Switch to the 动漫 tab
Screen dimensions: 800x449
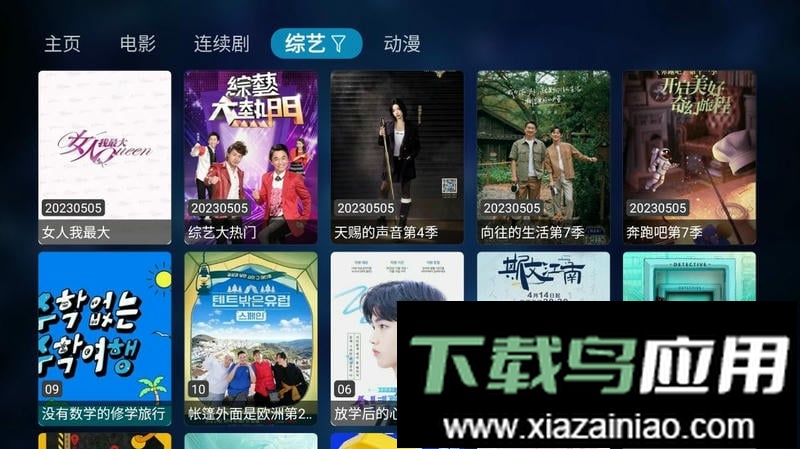402,44
